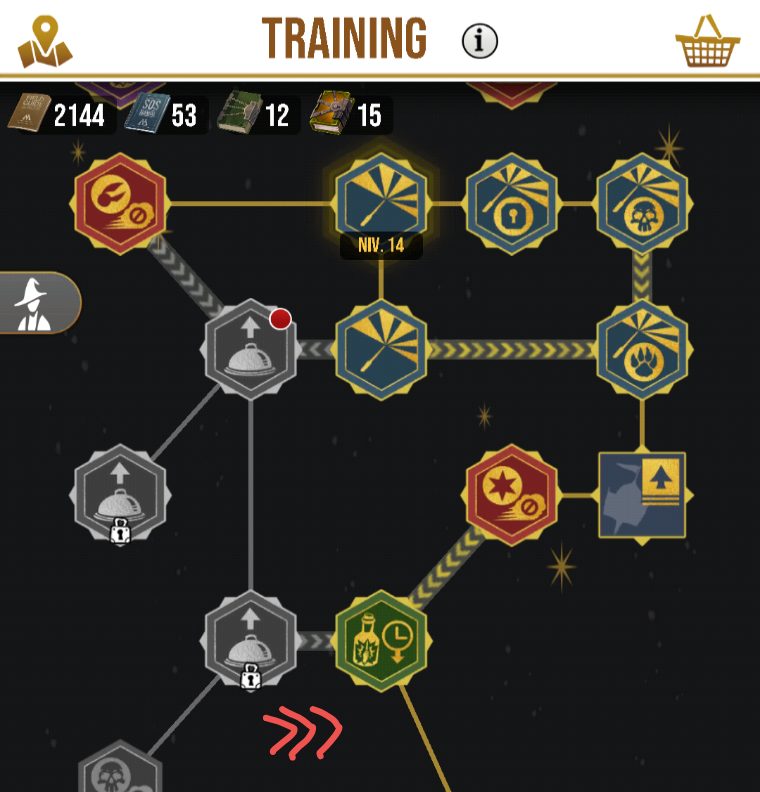This screenshot has height=792, width=760.
Task: Select the paw print skill node
Action: [643, 350]
